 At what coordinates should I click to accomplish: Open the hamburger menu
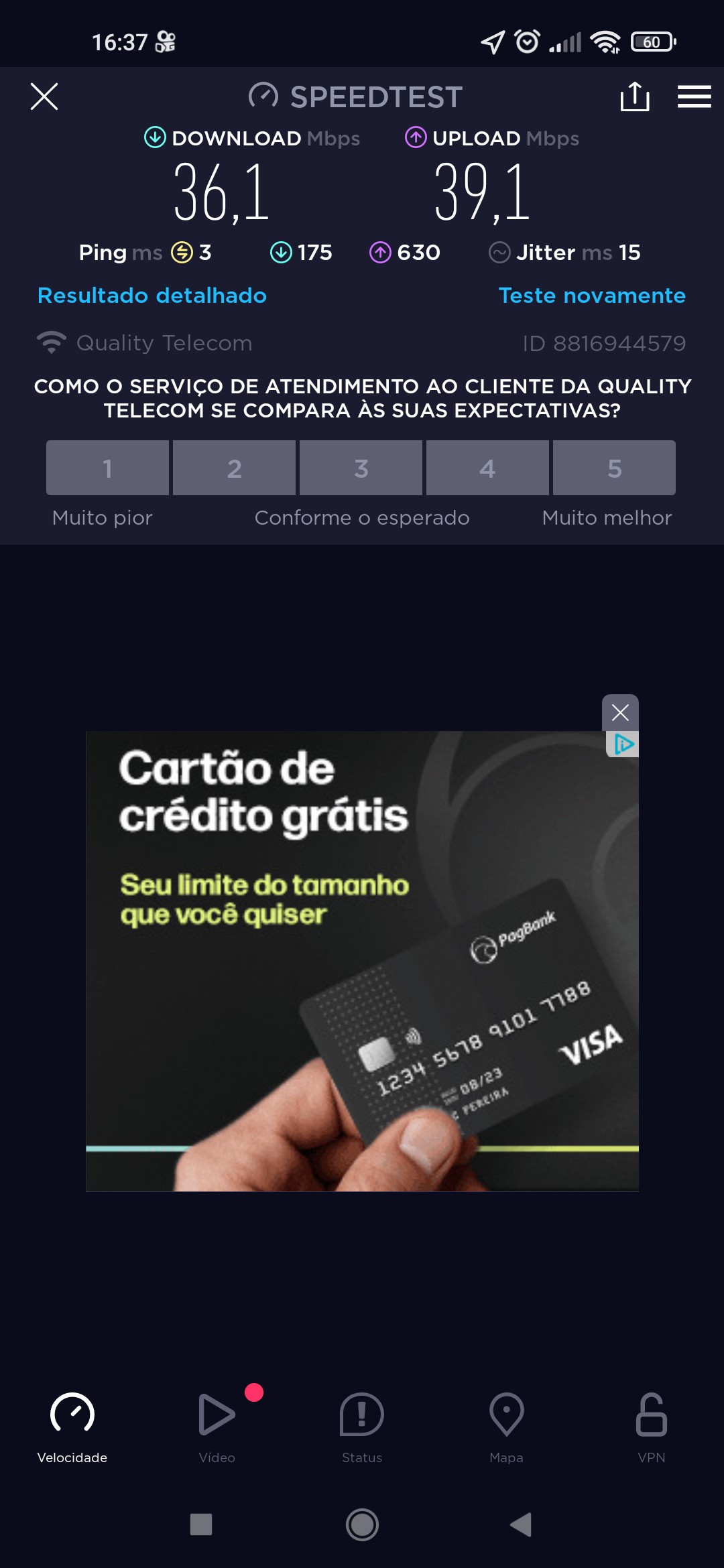coord(694,96)
